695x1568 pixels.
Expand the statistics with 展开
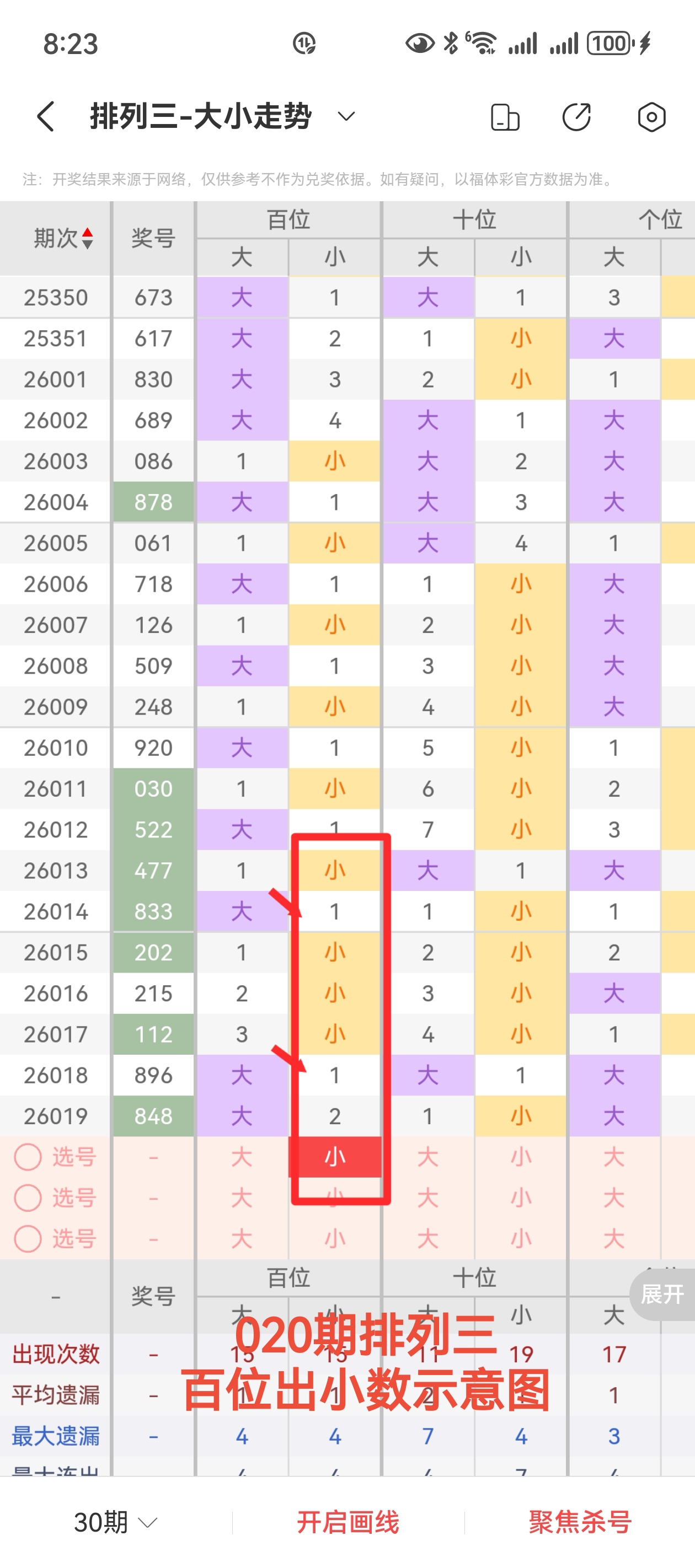point(662,1295)
